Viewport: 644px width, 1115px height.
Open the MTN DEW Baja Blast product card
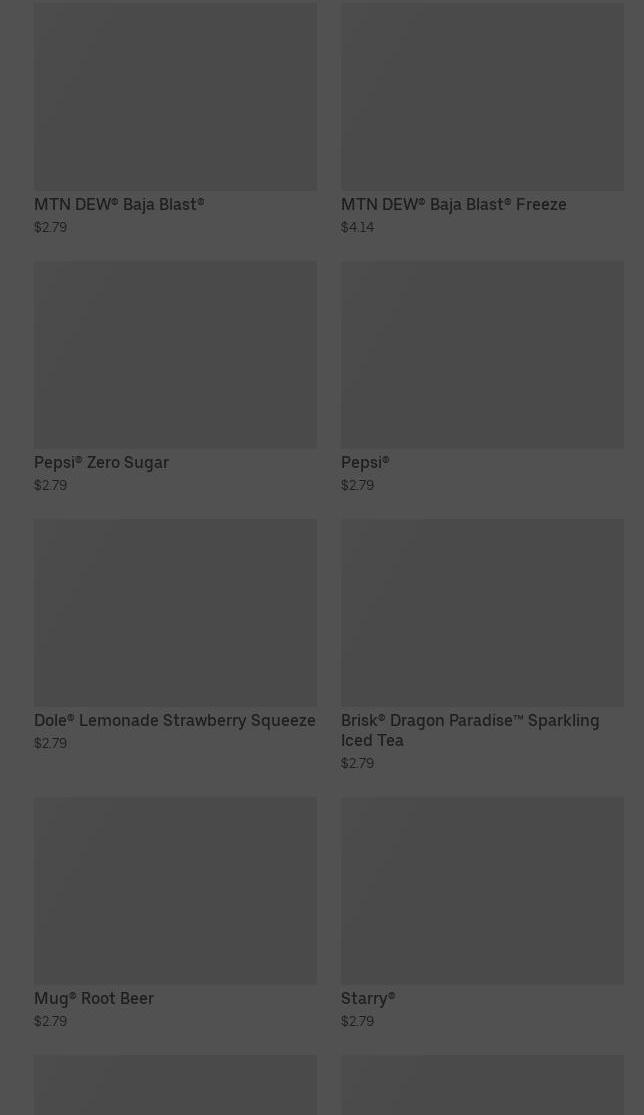pyautogui.click(x=176, y=119)
